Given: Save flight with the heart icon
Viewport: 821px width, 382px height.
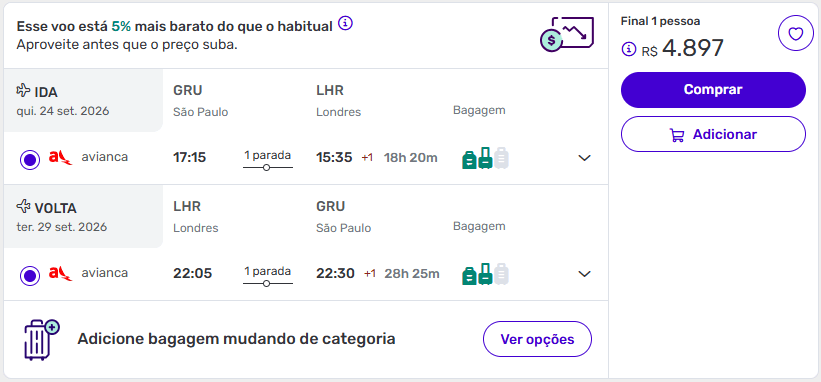Looking at the screenshot, I should tap(795, 34).
